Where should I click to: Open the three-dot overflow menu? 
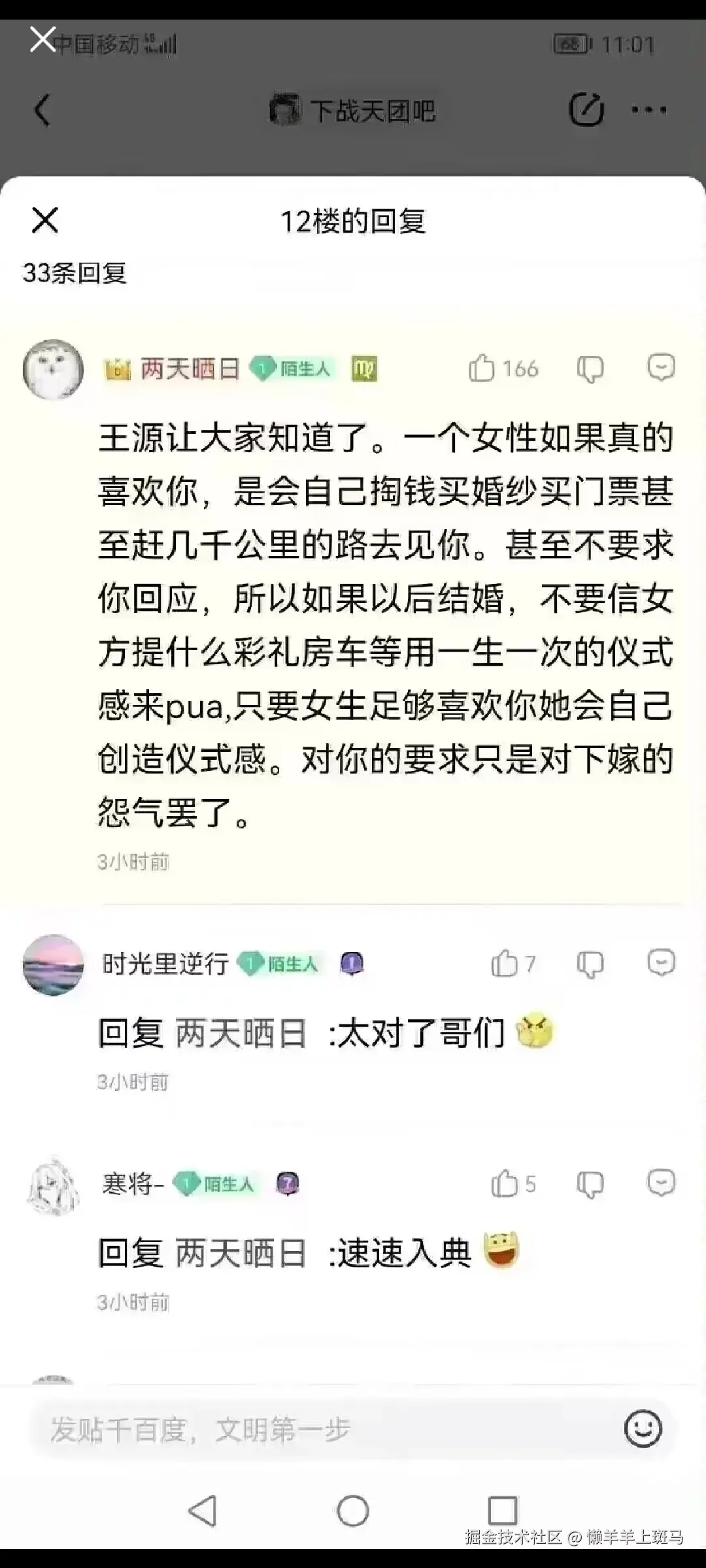click(x=648, y=110)
